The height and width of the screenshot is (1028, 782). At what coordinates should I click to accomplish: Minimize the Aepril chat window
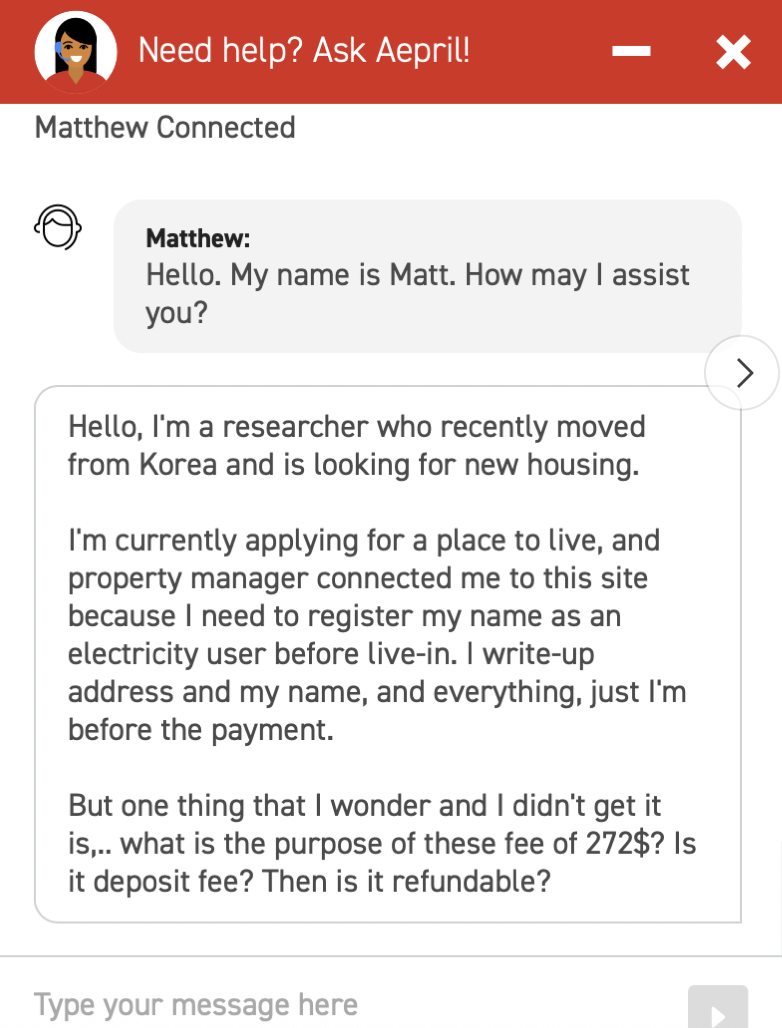631,52
